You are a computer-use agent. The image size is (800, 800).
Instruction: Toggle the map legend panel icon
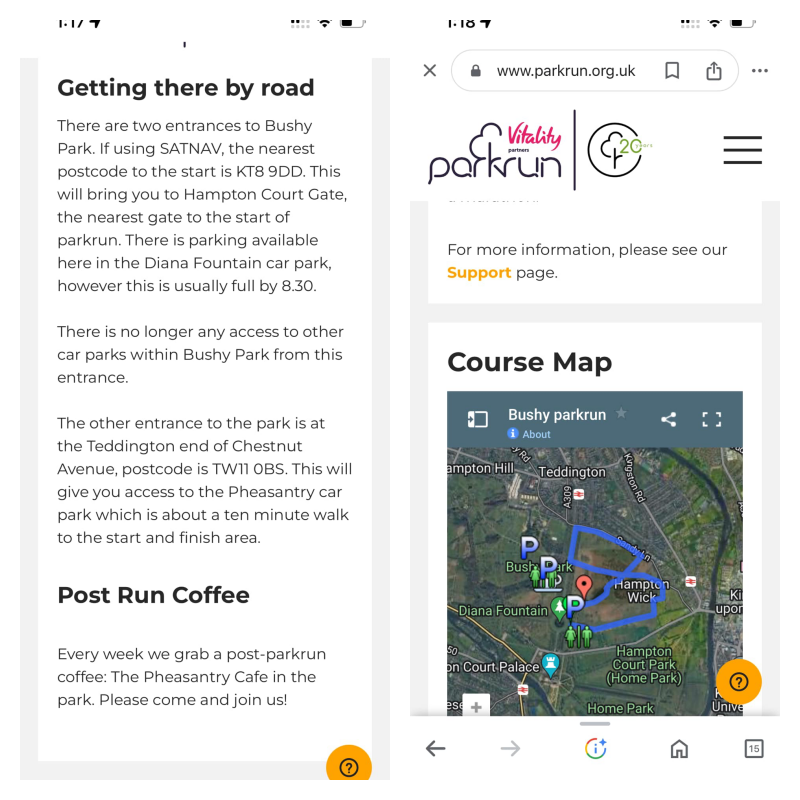point(478,420)
